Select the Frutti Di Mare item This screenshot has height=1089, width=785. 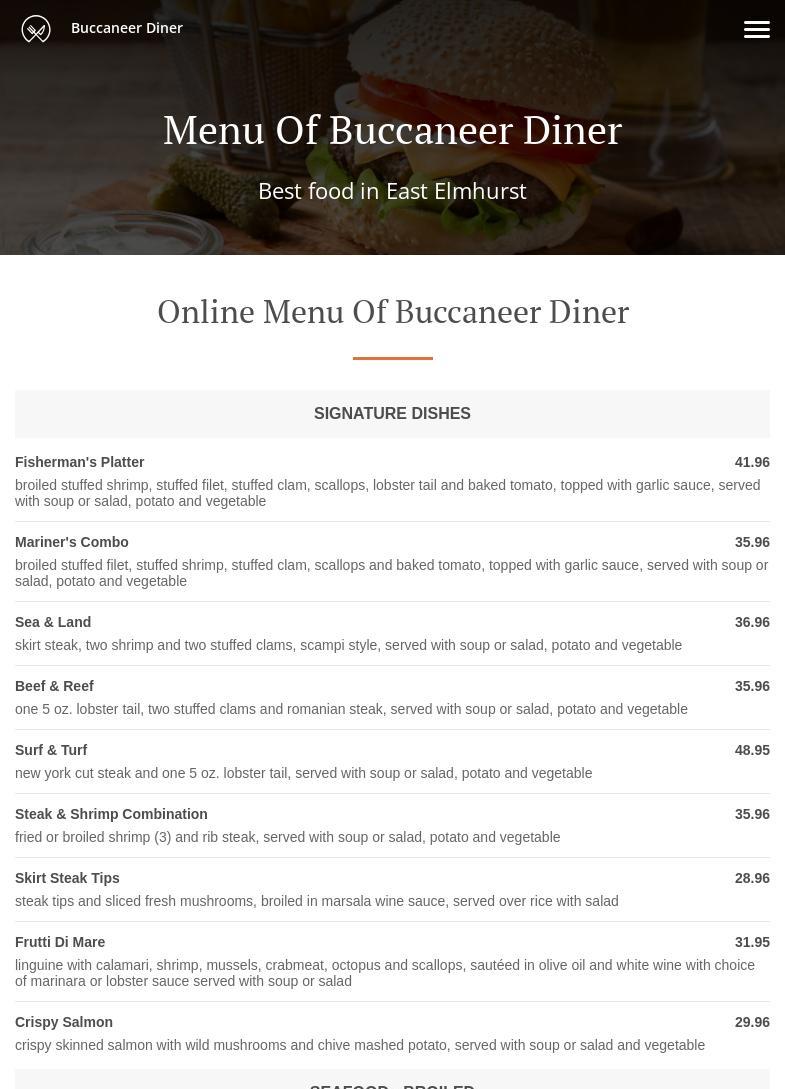60,942
